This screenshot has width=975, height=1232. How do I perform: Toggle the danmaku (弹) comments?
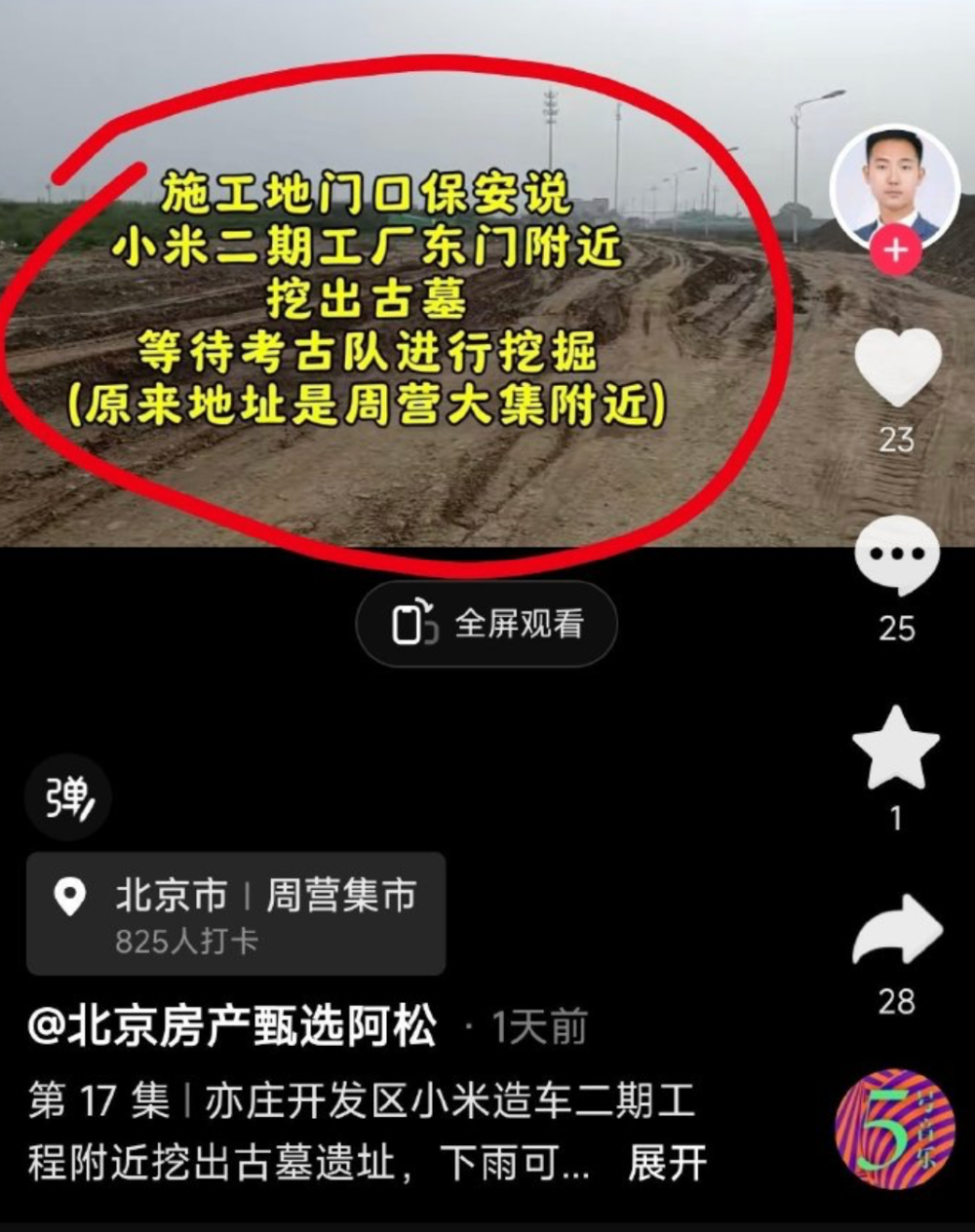tap(68, 797)
